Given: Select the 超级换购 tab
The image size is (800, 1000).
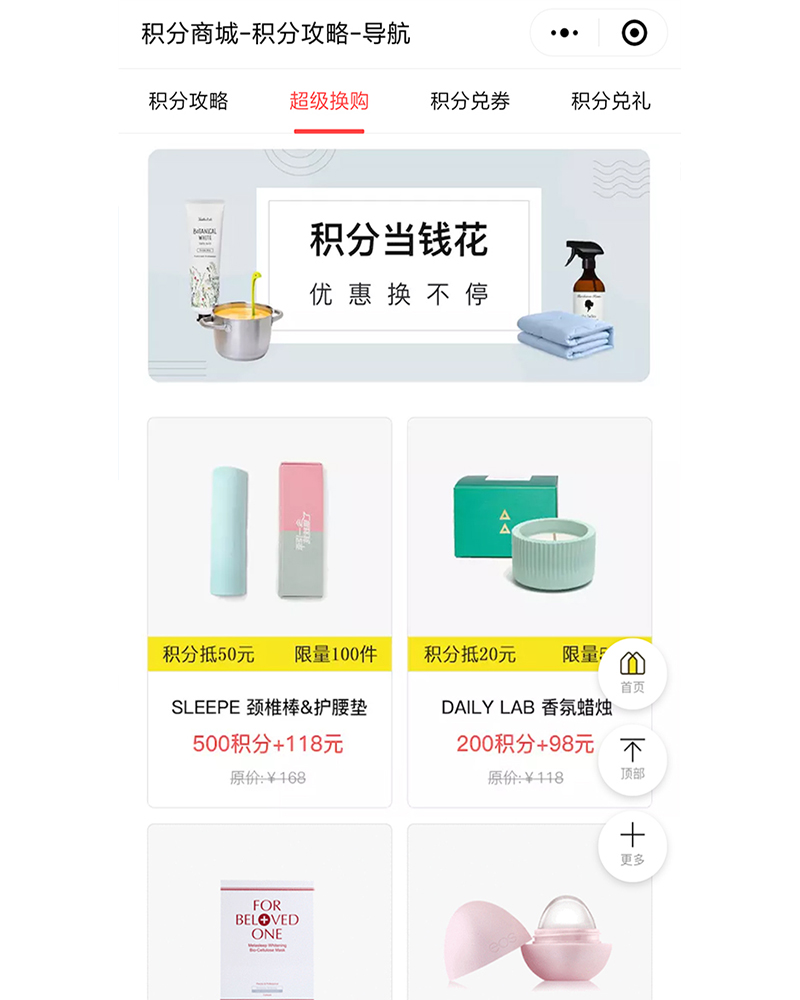Looking at the screenshot, I should click(329, 101).
